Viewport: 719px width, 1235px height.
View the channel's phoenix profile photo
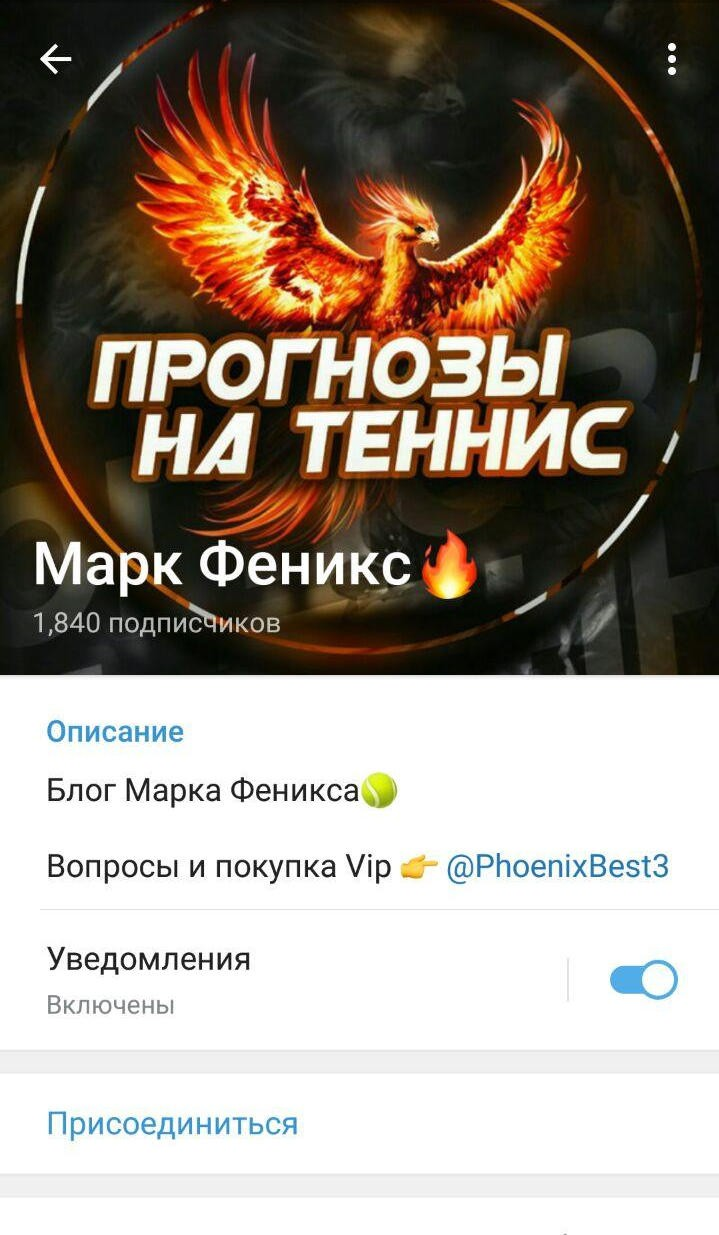click(360, 300)
